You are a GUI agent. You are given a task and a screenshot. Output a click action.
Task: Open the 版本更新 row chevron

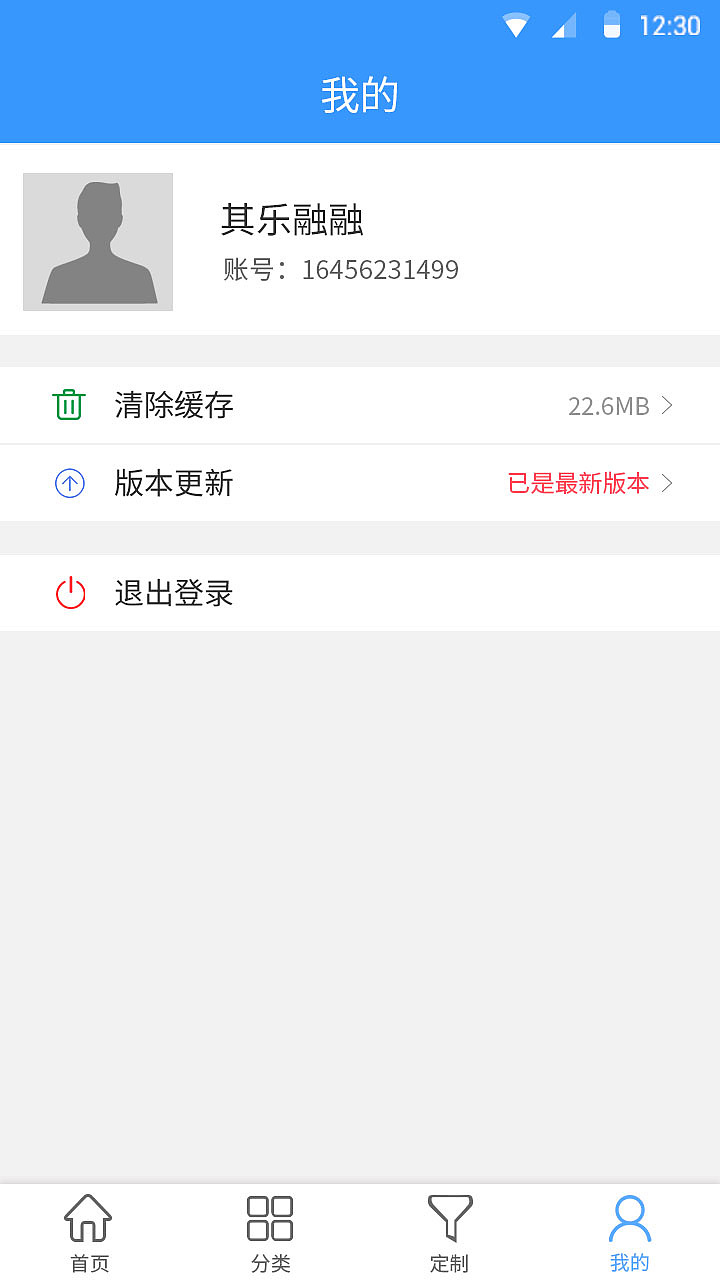(666, 483)
